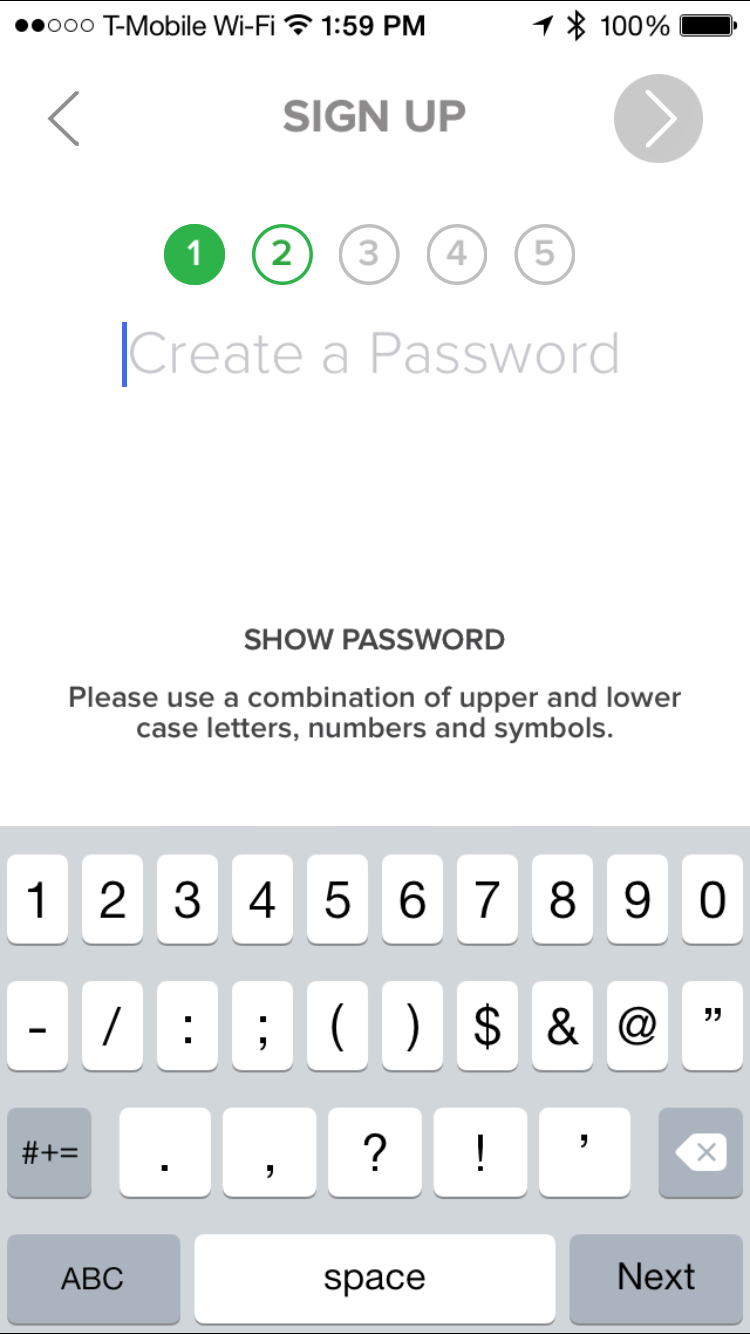Tap the forward arrow to continue sign up

pyautogui.click(x=658, y=118)
